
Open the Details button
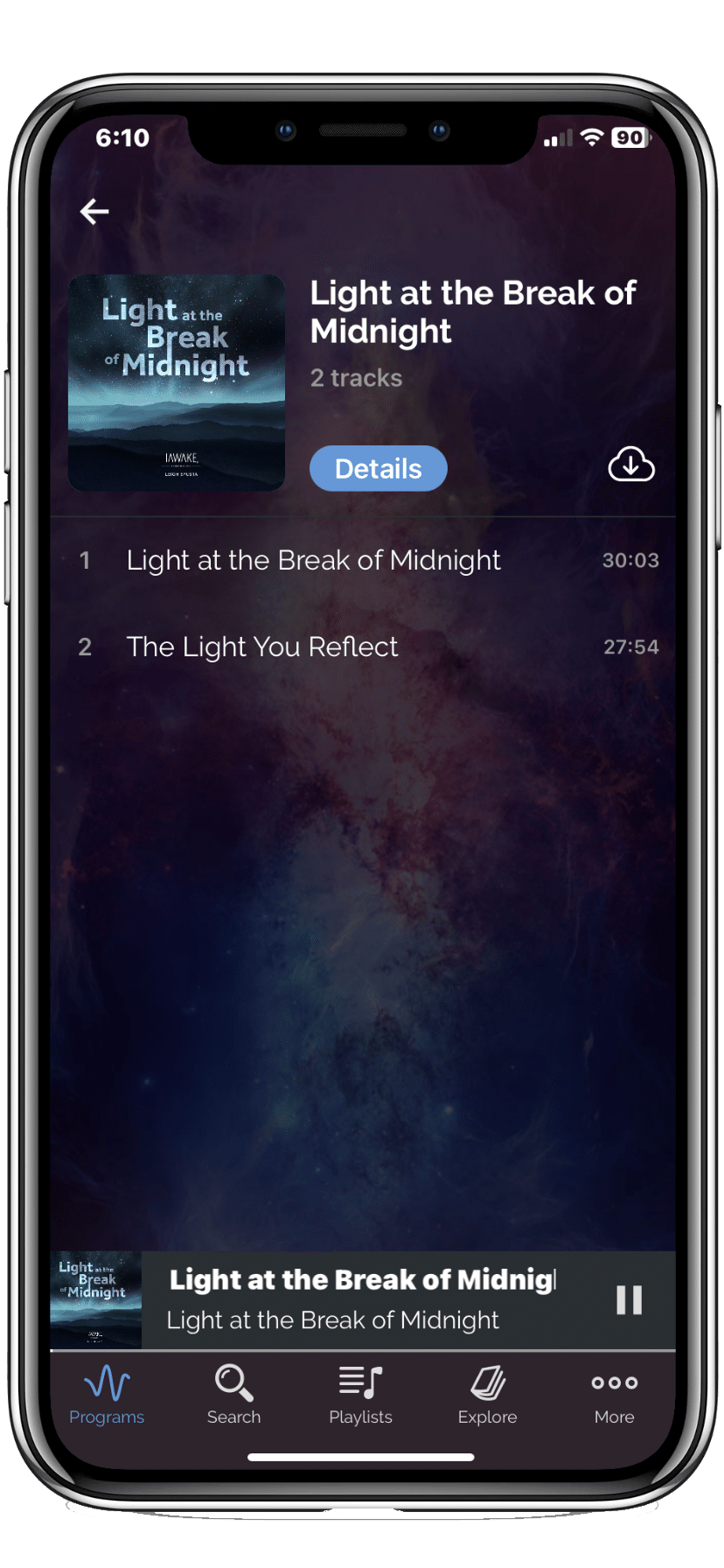(379, 469)
